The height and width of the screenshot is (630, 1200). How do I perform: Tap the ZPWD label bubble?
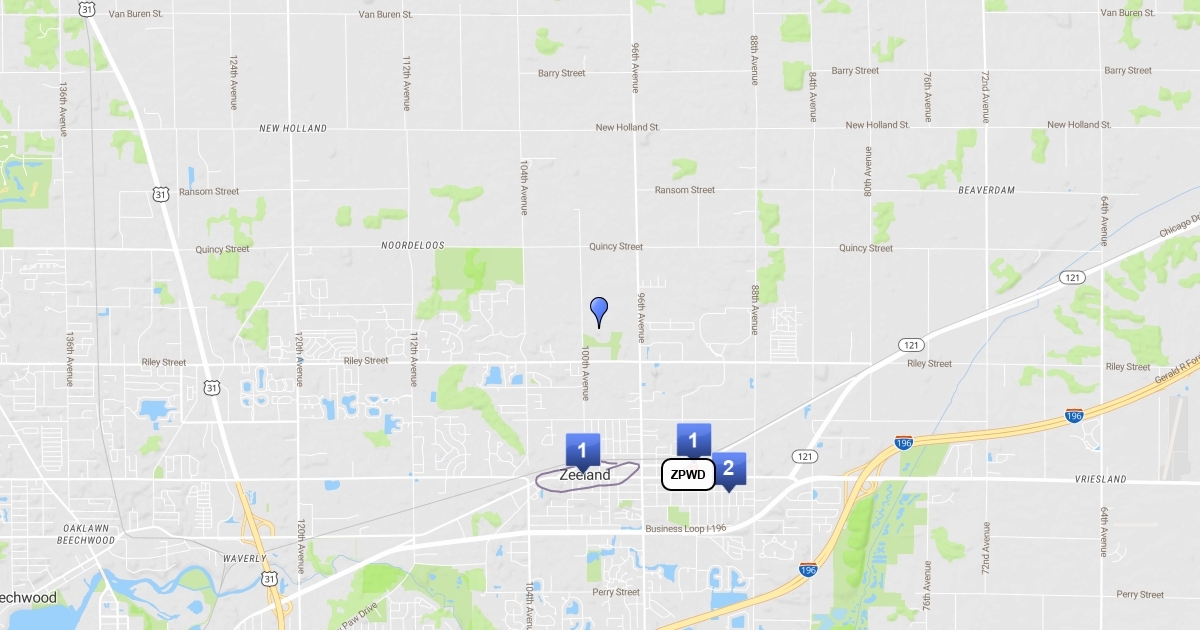[688, 474]
